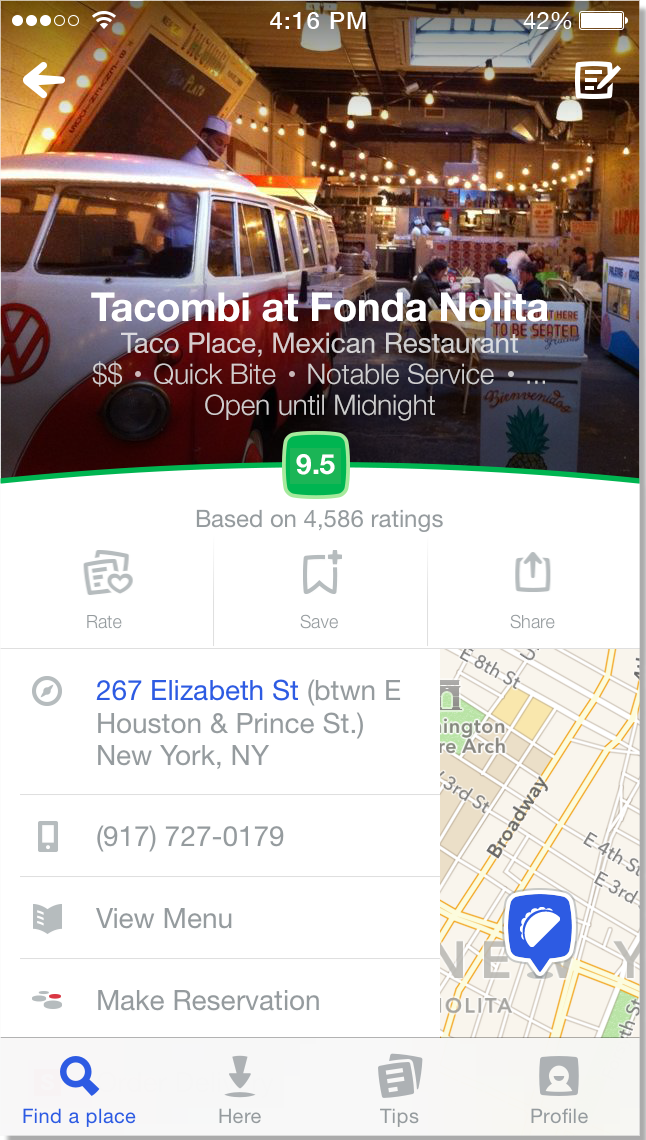Viewport: 646px width, 1140px height.
Task: Tap the 9.5 rating badge
Action: click(x=316, y=465)
